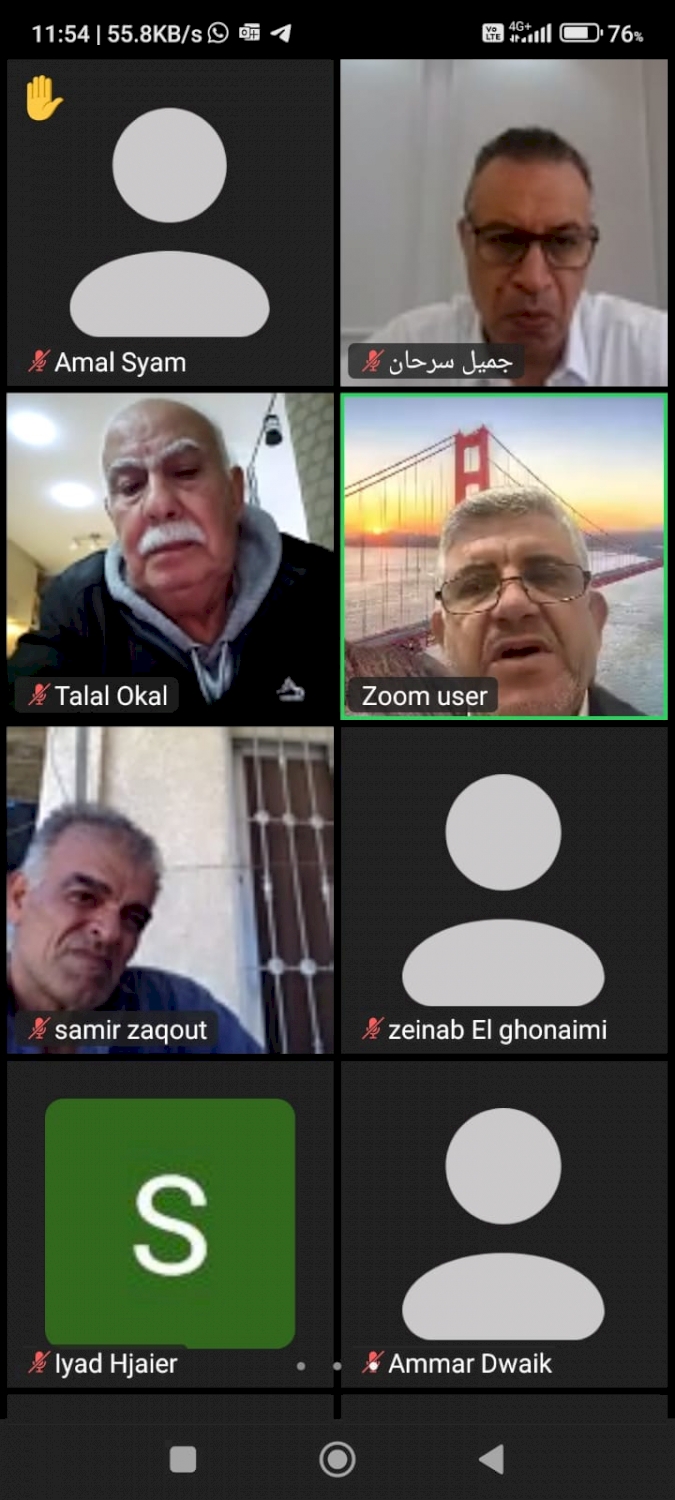The width and height of the screenshot is (675, 1500).
Task: Open جميل سرحان video tile
Action: point(504,223)
